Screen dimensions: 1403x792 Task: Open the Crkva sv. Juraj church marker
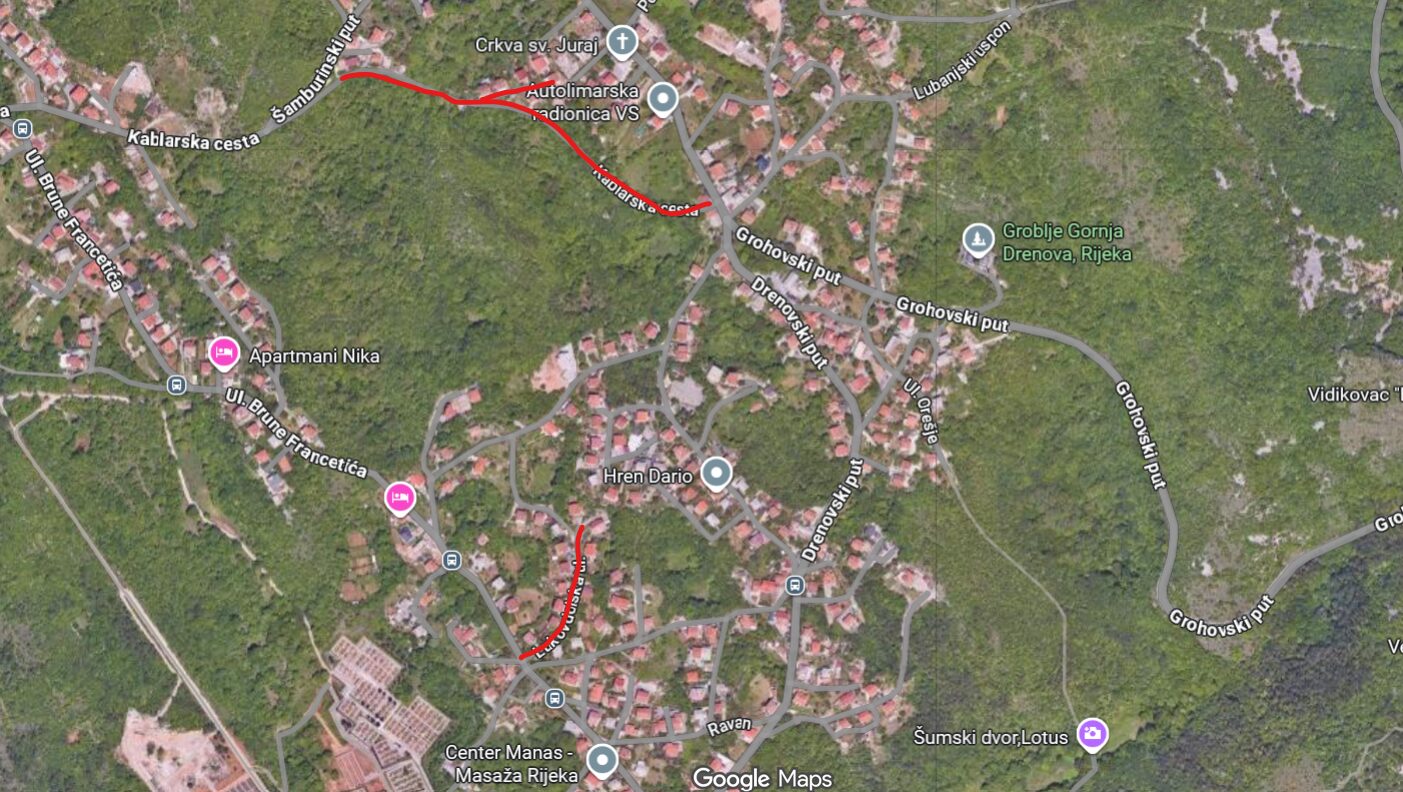(x=622, y=42)
